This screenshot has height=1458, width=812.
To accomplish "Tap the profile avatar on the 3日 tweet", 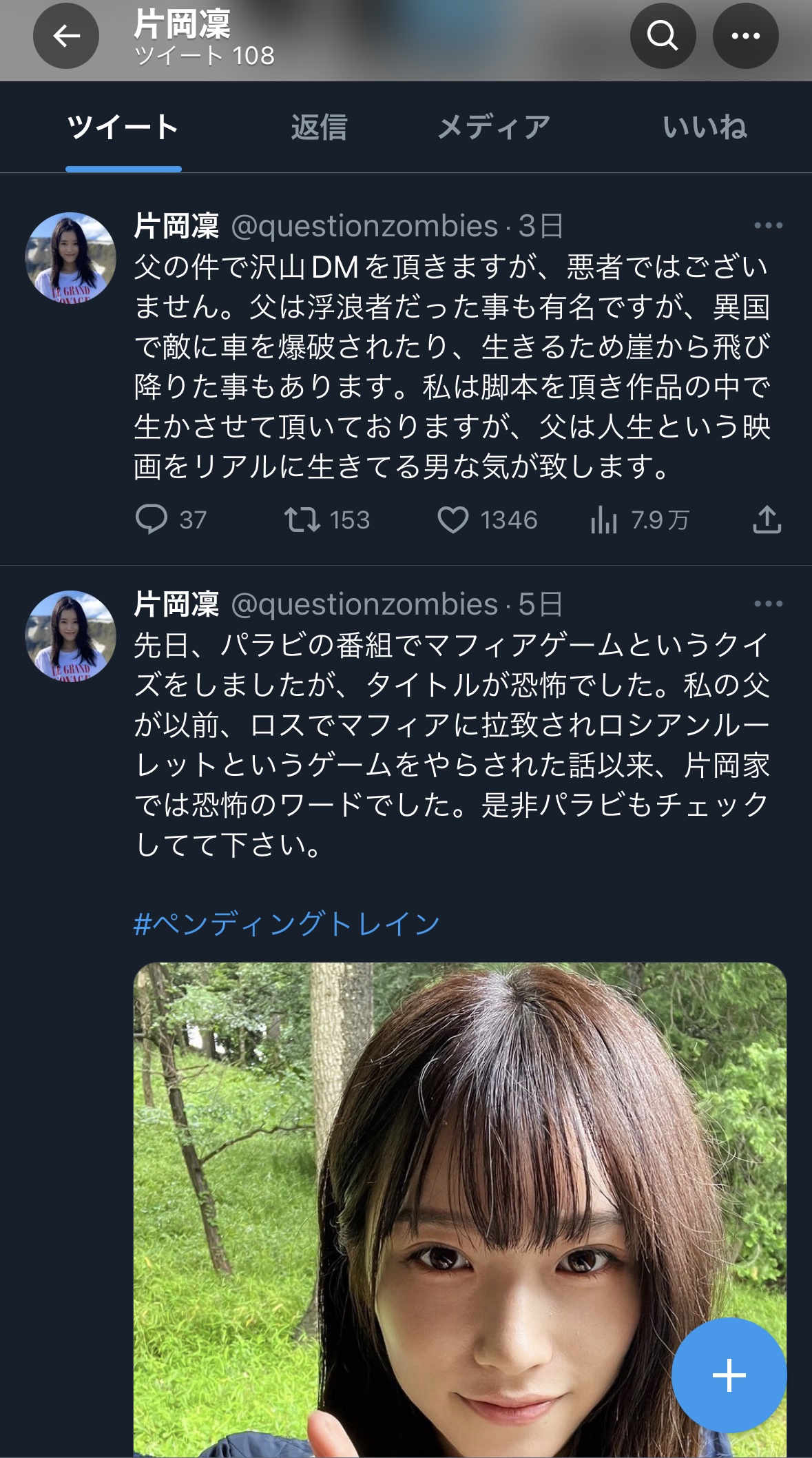I will point(70,257).
